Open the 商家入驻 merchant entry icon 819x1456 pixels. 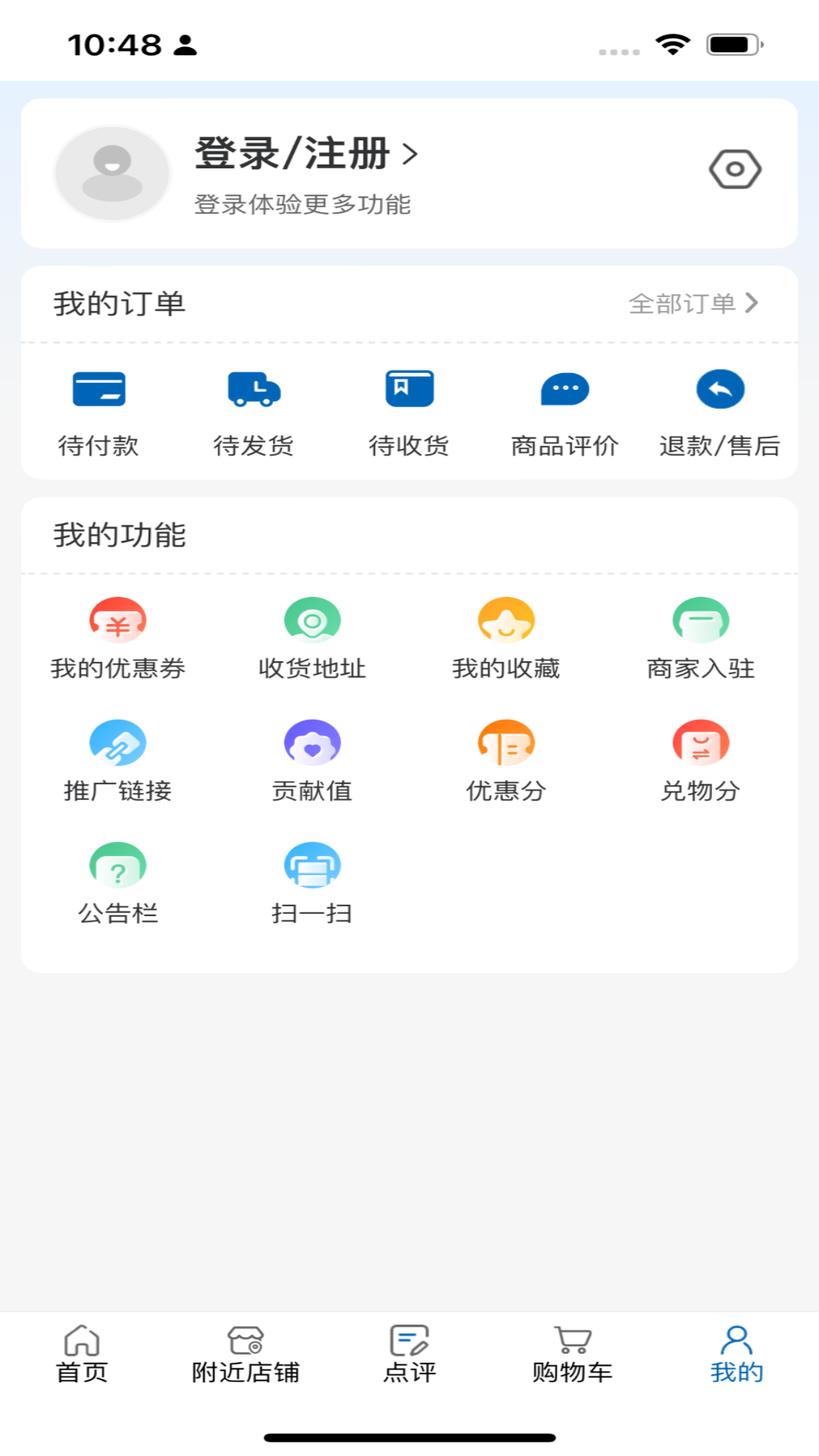pyautogui.click(x=700, y=620)
